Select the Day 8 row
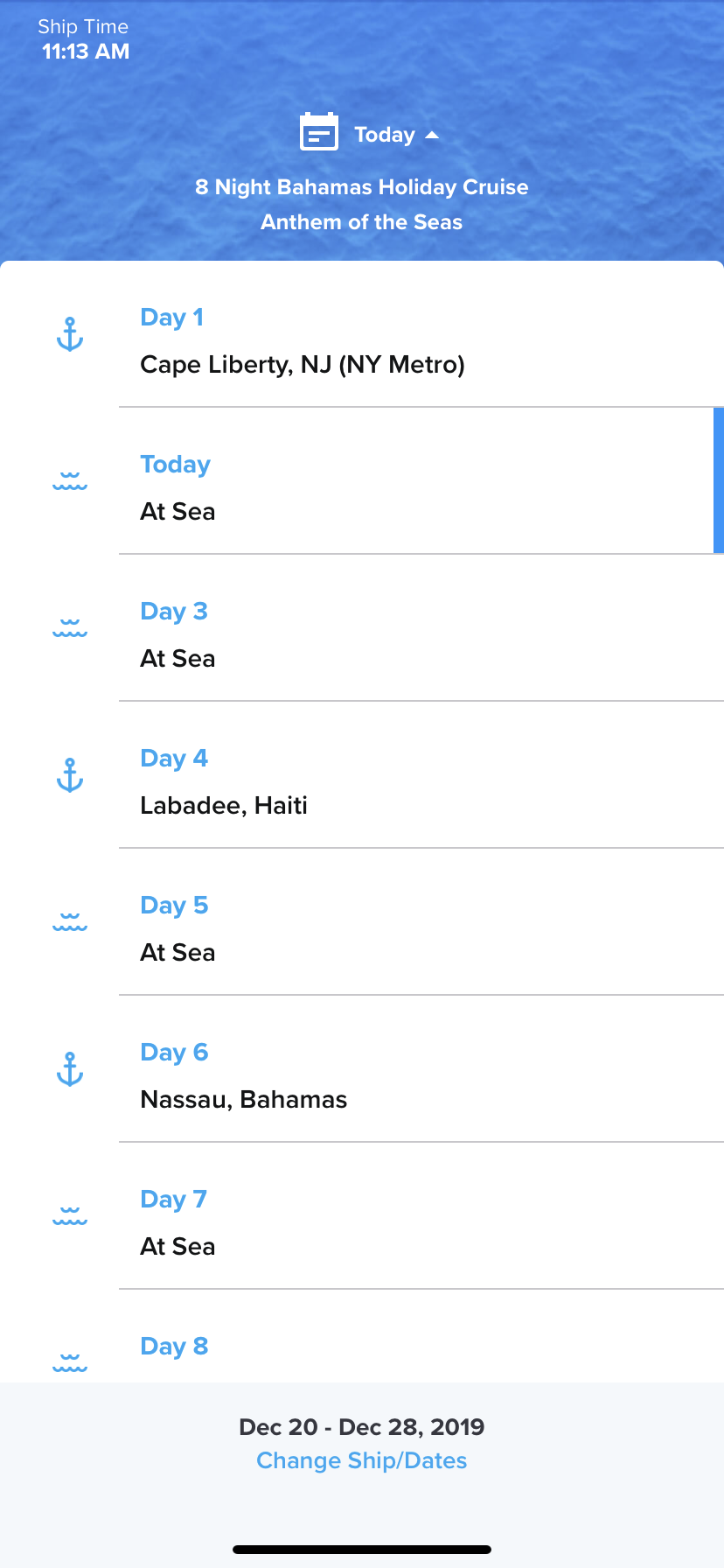The image size is (724, 1568). pyautogui.click(x=362, y=1336)
